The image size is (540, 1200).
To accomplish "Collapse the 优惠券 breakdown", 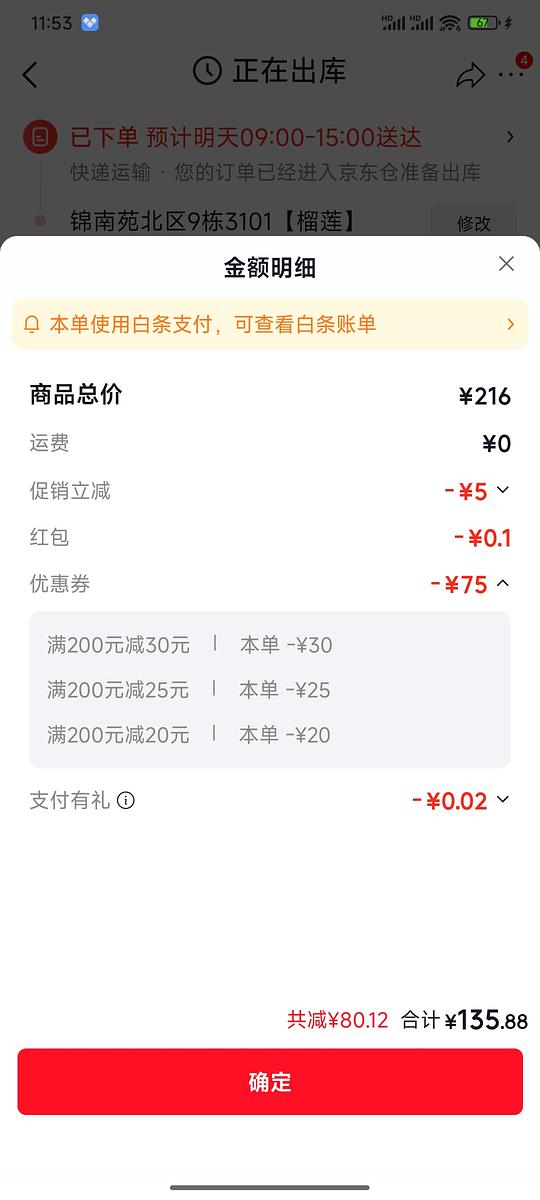I will click(503, 584).
